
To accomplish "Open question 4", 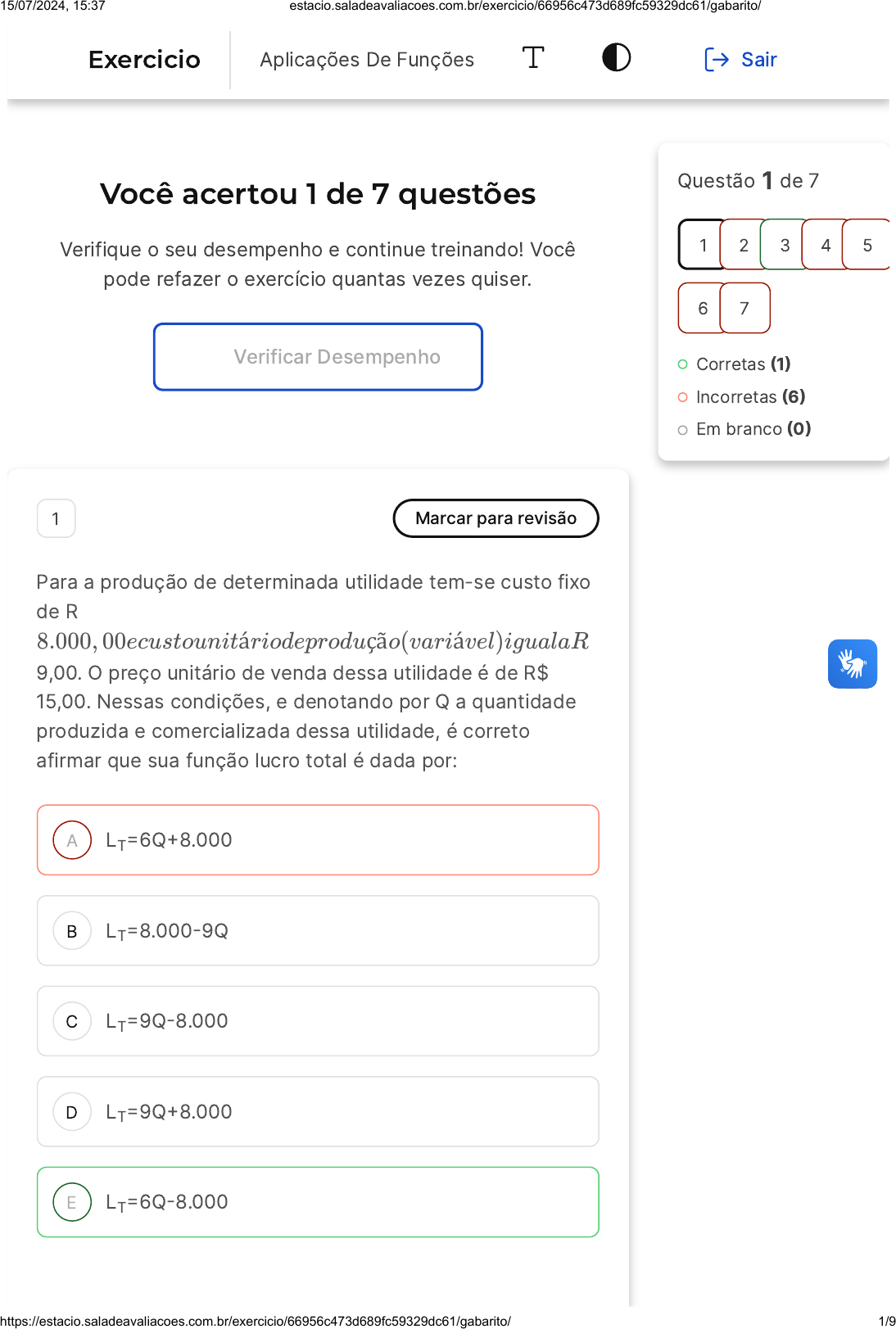I will pos(826,245).
